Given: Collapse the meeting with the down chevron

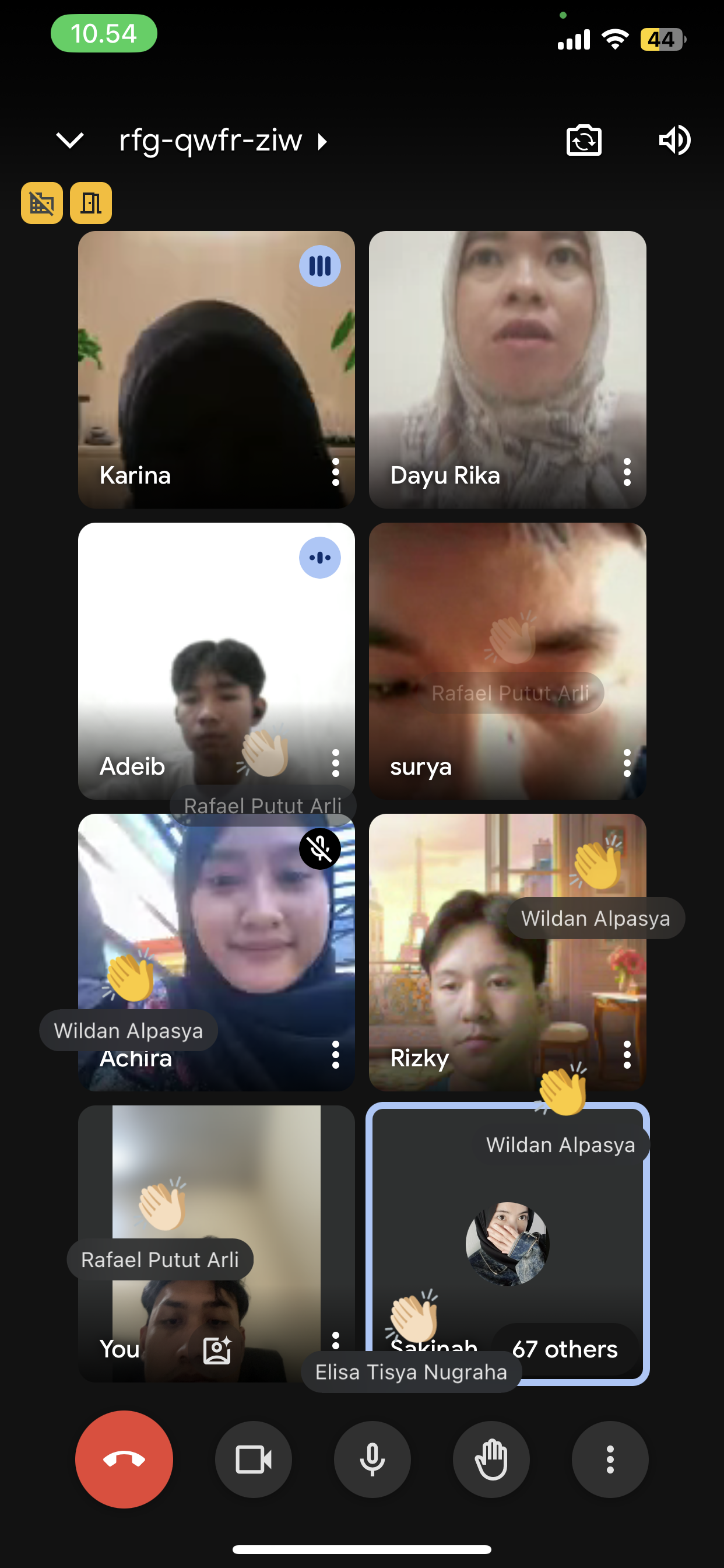Looking at the screenshot, I should pyautogui.click(x=69, y=141).
